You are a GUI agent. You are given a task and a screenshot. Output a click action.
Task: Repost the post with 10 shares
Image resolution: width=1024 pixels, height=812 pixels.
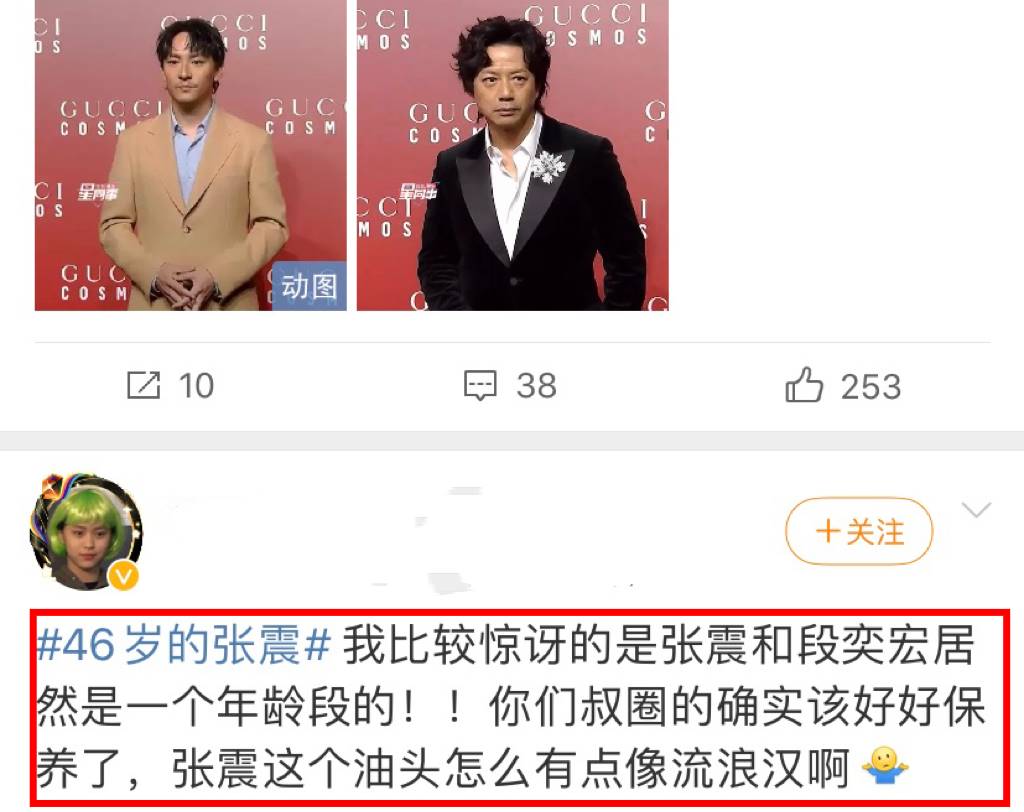click(170, 386)
